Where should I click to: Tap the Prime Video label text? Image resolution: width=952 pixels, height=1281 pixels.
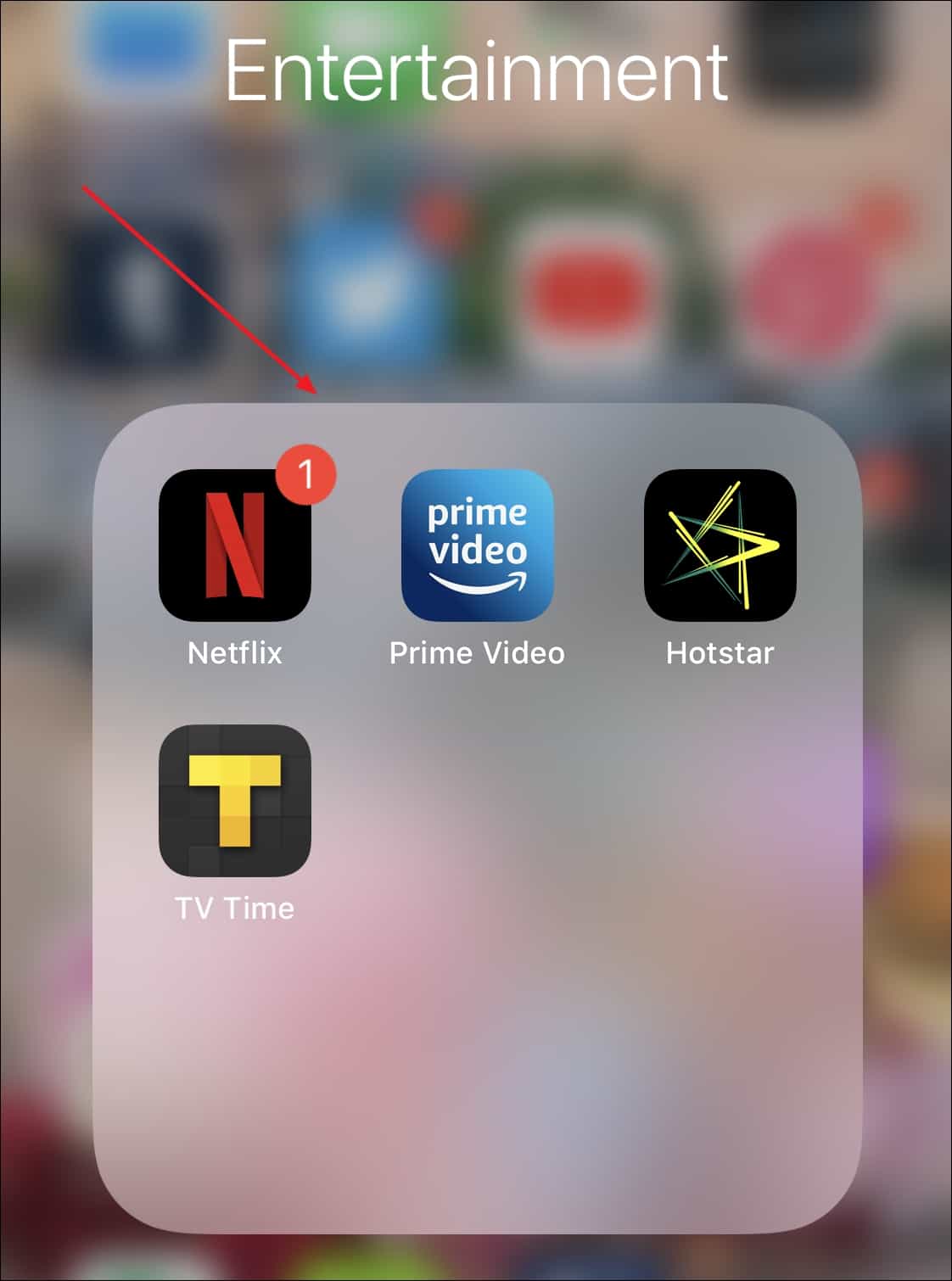pyautogui.click(x=476, y=653)
